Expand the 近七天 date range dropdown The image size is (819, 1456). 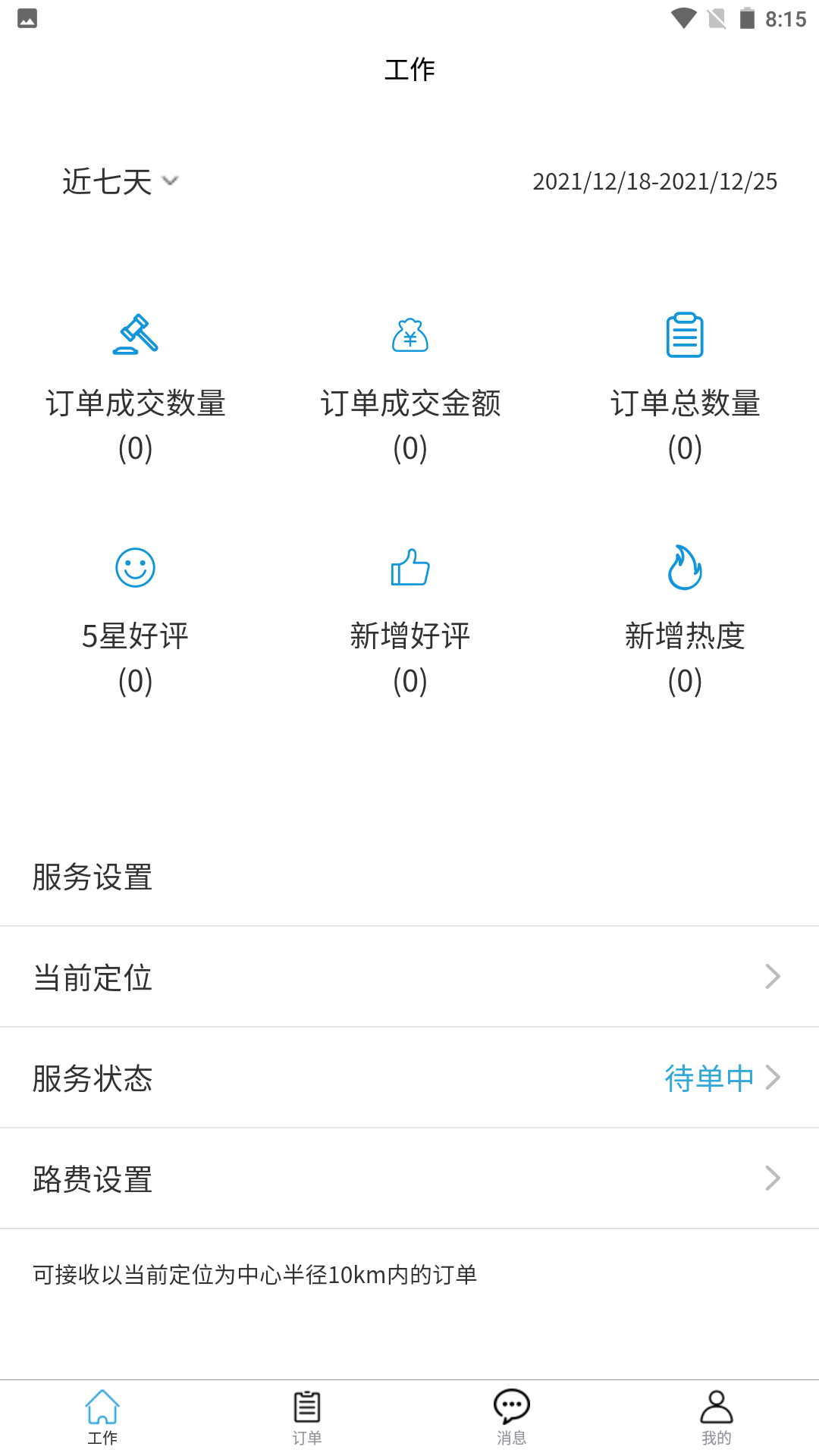pyautogui.click(x=120, y=182)
